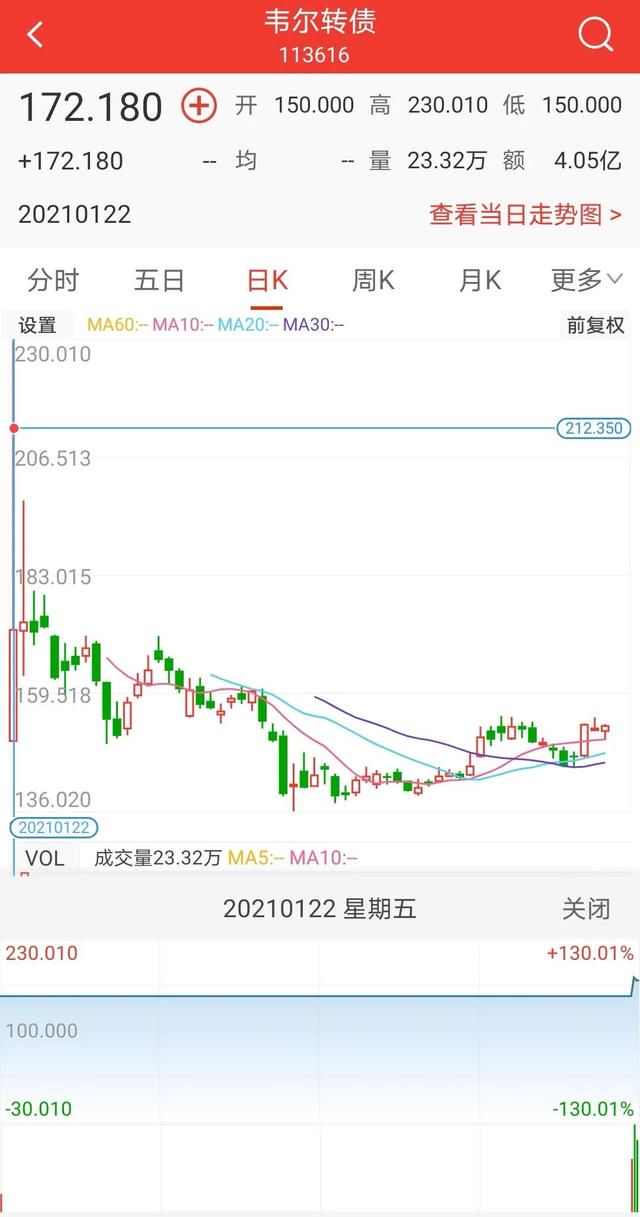Open 查看当日走势图 link

(525, 214)
